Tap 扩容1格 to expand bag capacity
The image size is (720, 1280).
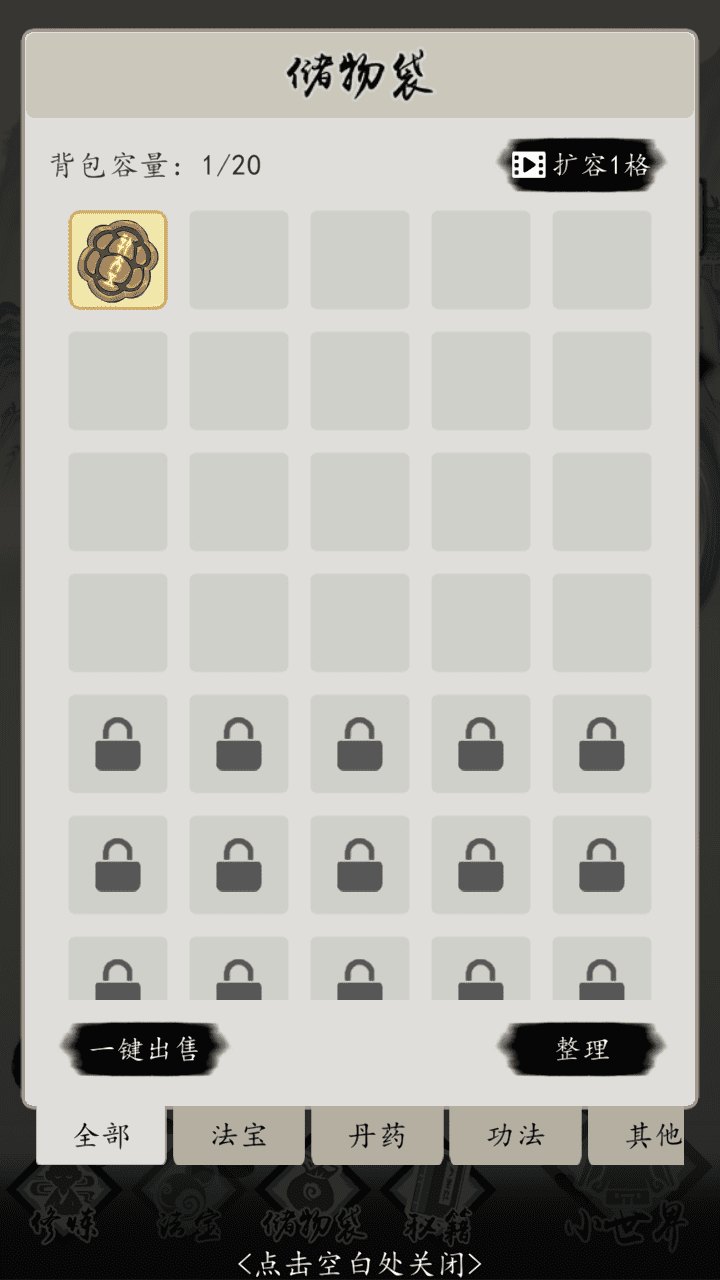(x=582, y=165)
